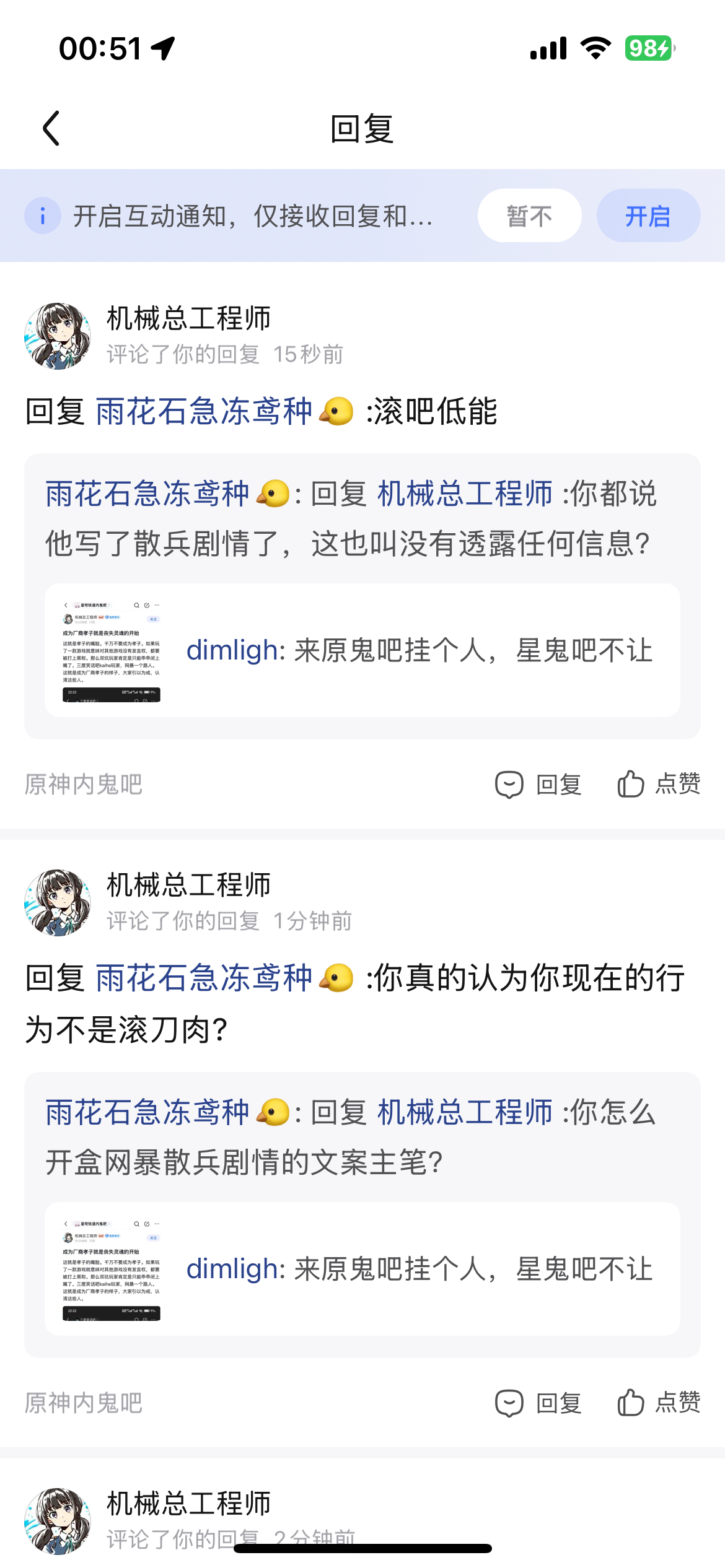Open 机械总工程师 avatar on the 1分钟前 reply

coord(58,903)
